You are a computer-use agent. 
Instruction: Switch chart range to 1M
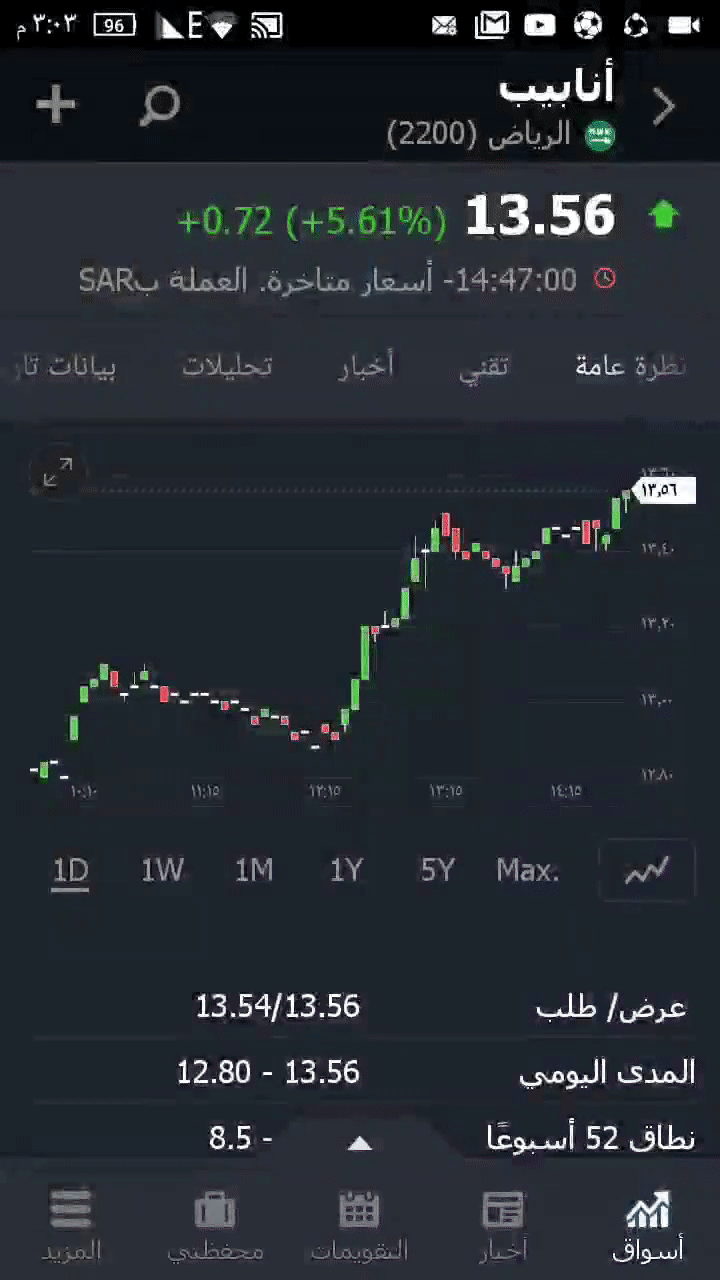[254, 871]
